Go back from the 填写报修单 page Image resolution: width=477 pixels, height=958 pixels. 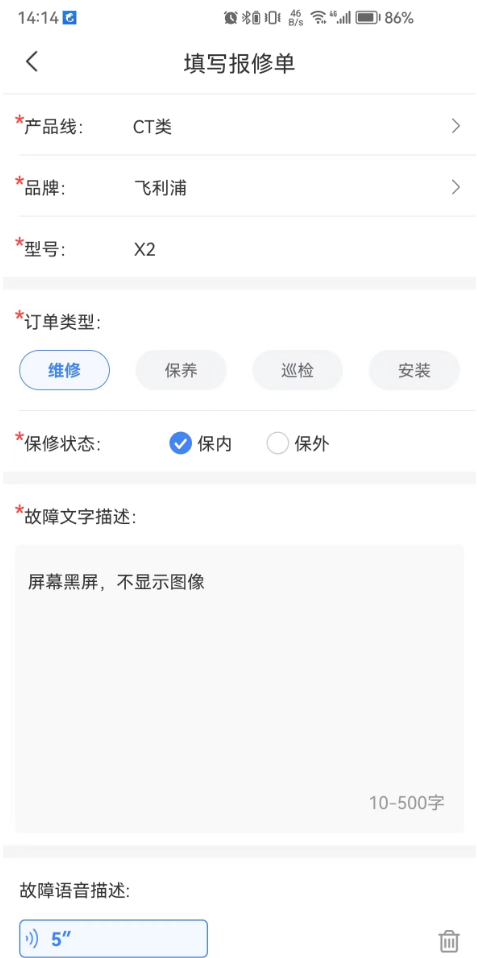click(x=32, y=62)
